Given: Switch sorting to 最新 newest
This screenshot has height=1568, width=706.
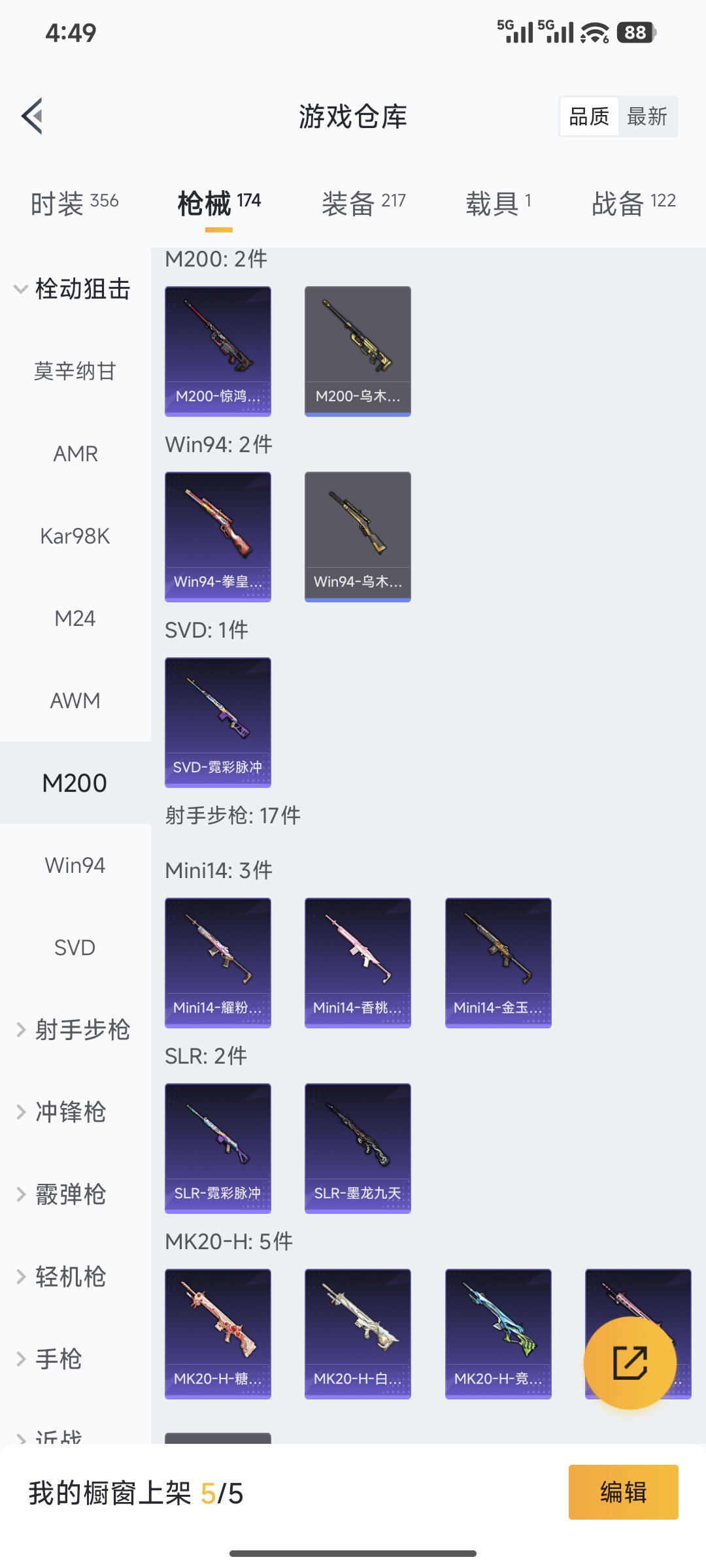Looking at the screenshot, I should tap(647, 116).
